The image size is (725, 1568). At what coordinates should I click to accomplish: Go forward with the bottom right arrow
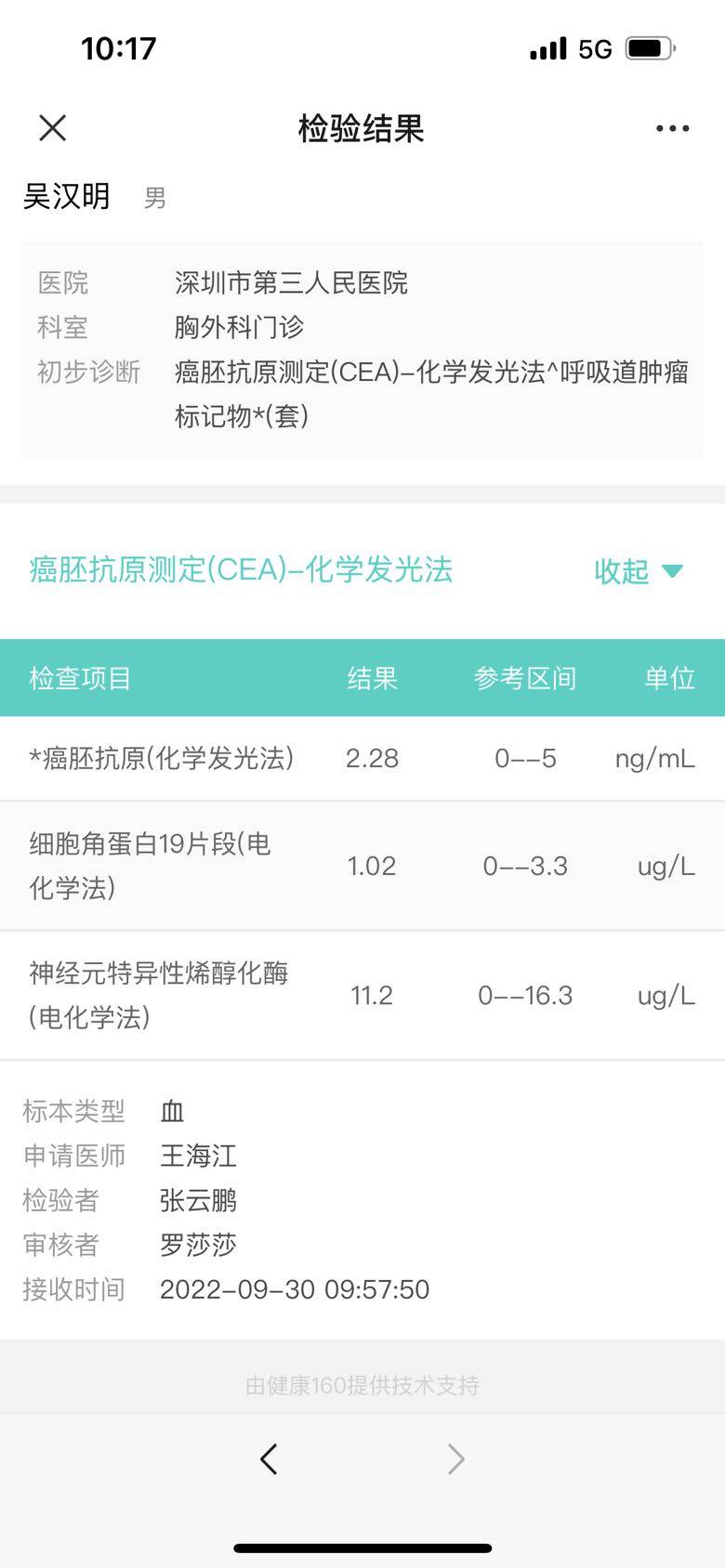click(x=455, y=1458)
